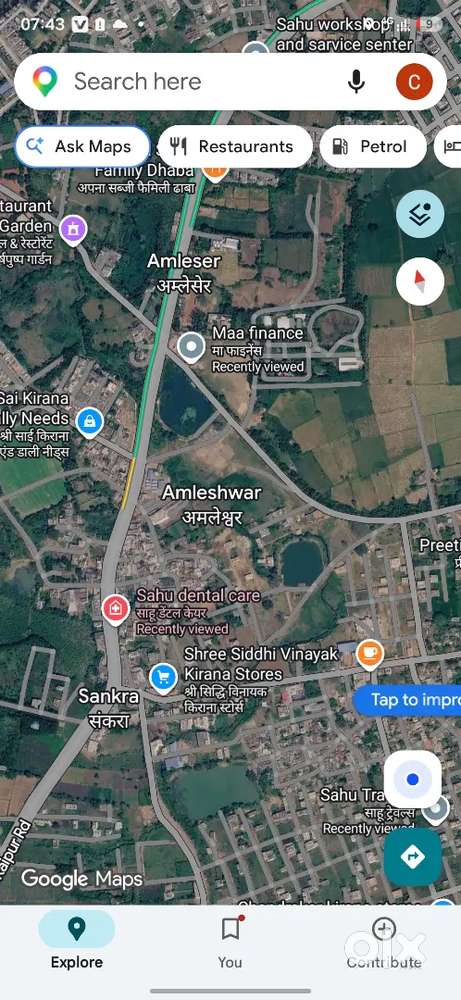Center map on my location
Viewport: 461px width, 1000px height.
(413, 779)
